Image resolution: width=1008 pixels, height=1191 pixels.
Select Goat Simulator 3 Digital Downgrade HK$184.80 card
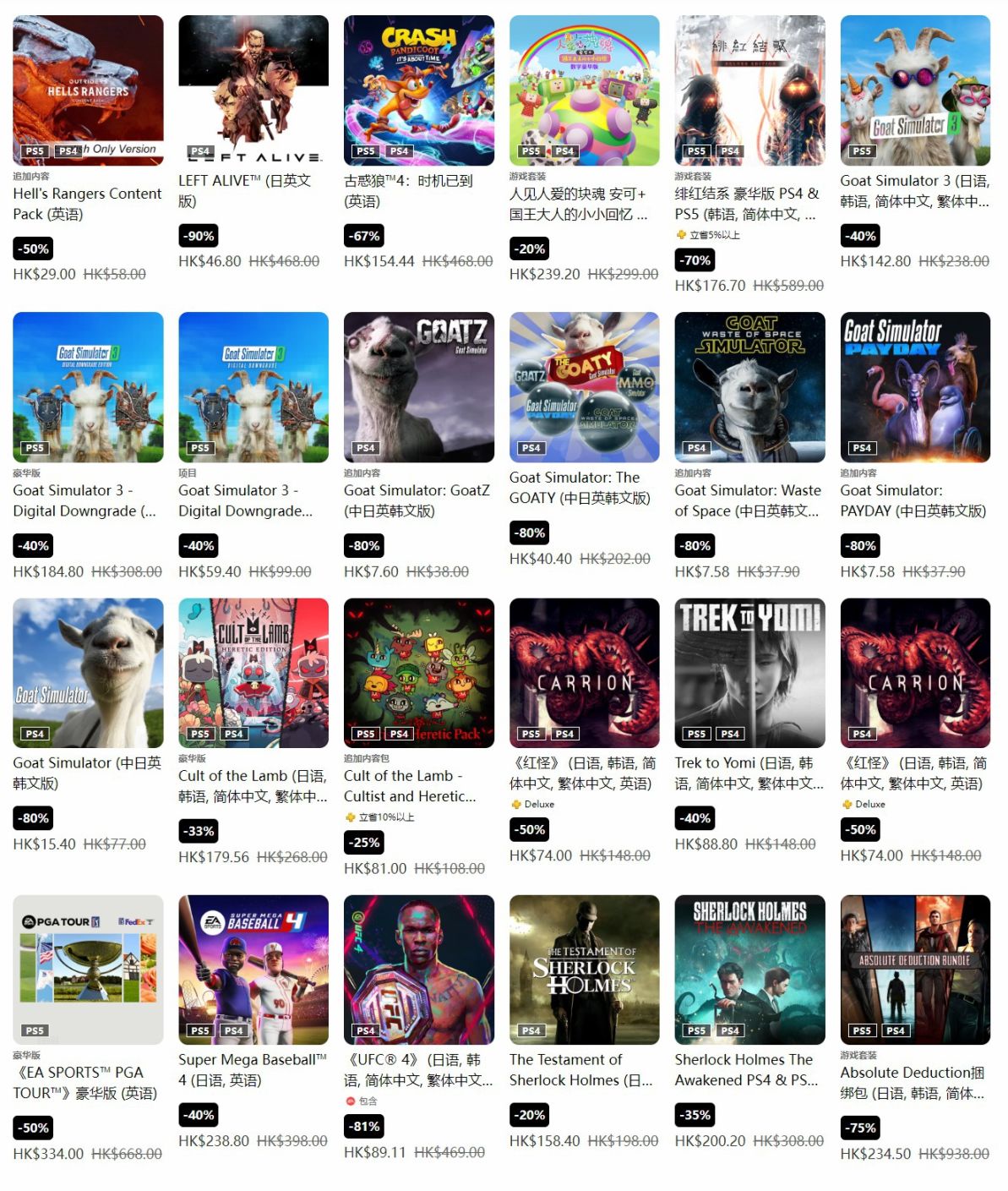[88, 386]
